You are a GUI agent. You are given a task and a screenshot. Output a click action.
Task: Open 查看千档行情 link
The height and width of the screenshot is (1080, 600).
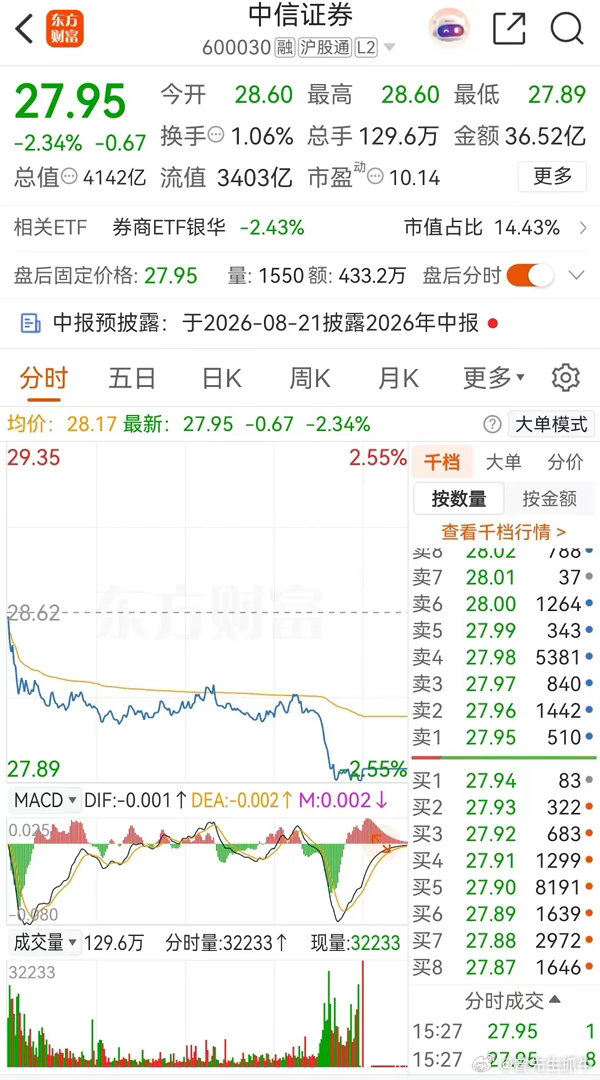pyautogui.click(x=504, y=532)
